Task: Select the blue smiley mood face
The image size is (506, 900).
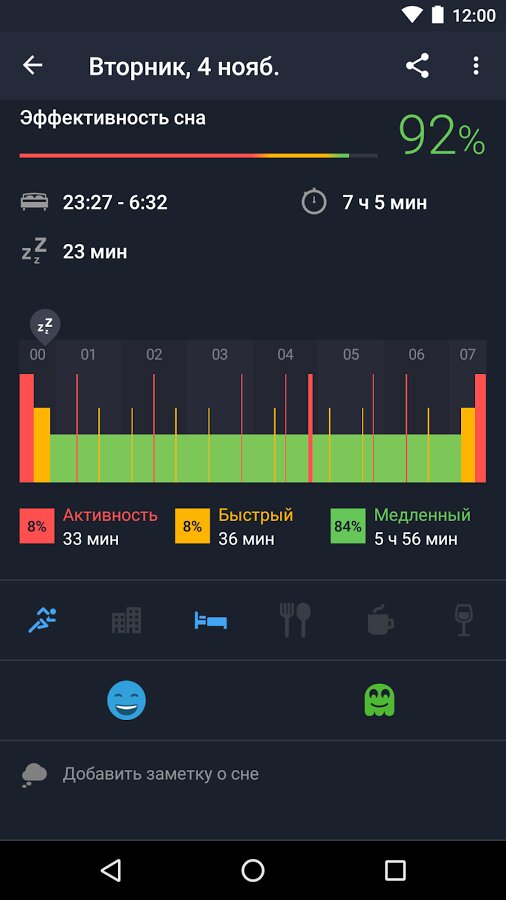Action: (x=127, y=700)
